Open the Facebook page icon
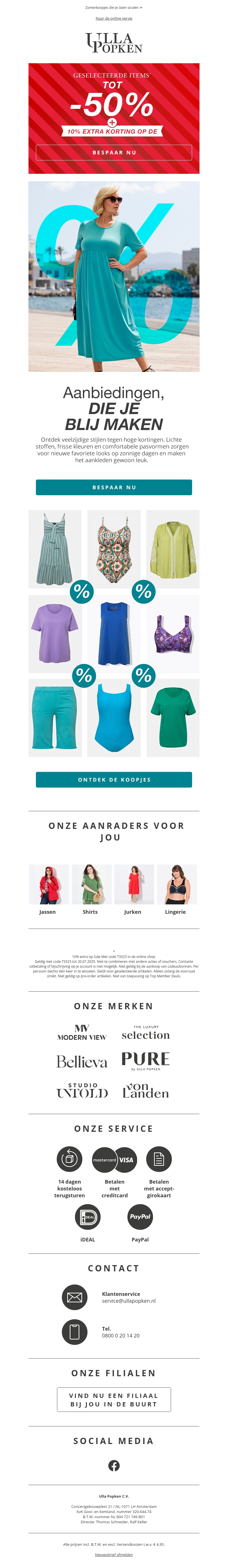The height and width of the screenshot is (1568, 228). pos(114,1465)
